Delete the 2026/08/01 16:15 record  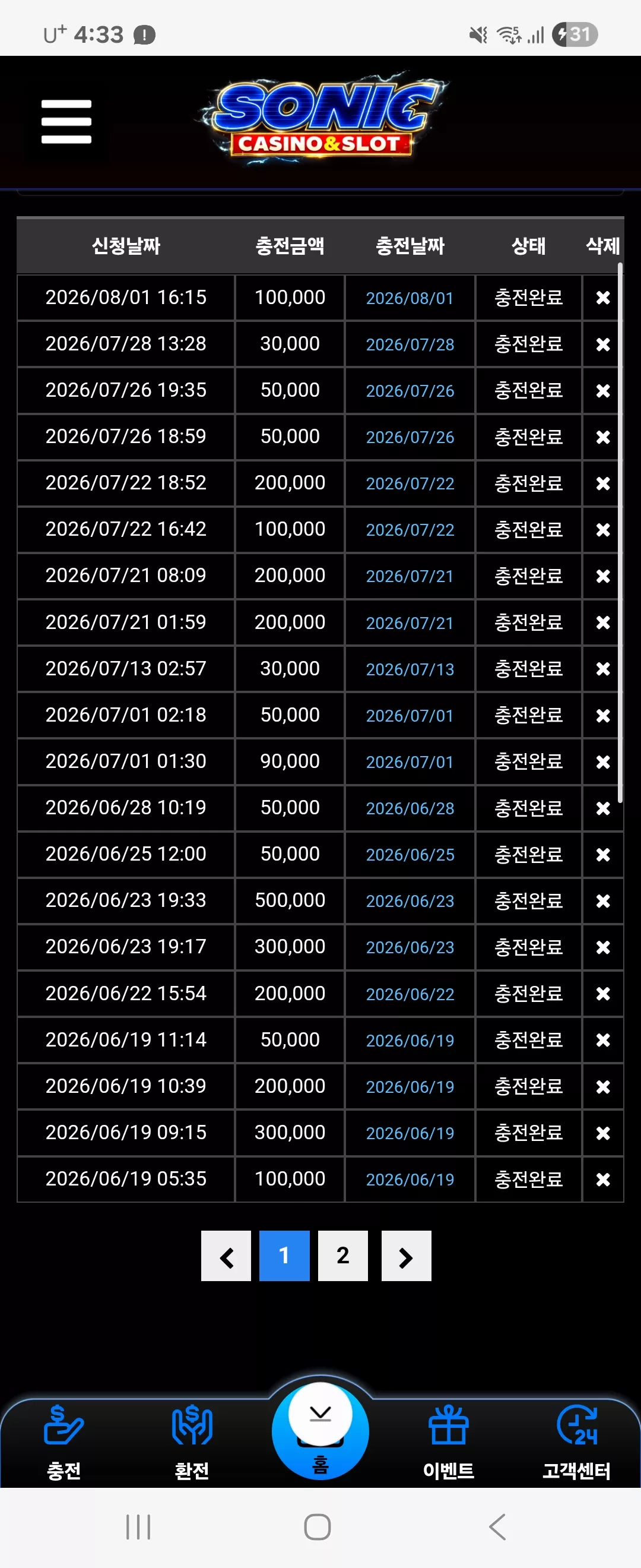tap(602, 298)
